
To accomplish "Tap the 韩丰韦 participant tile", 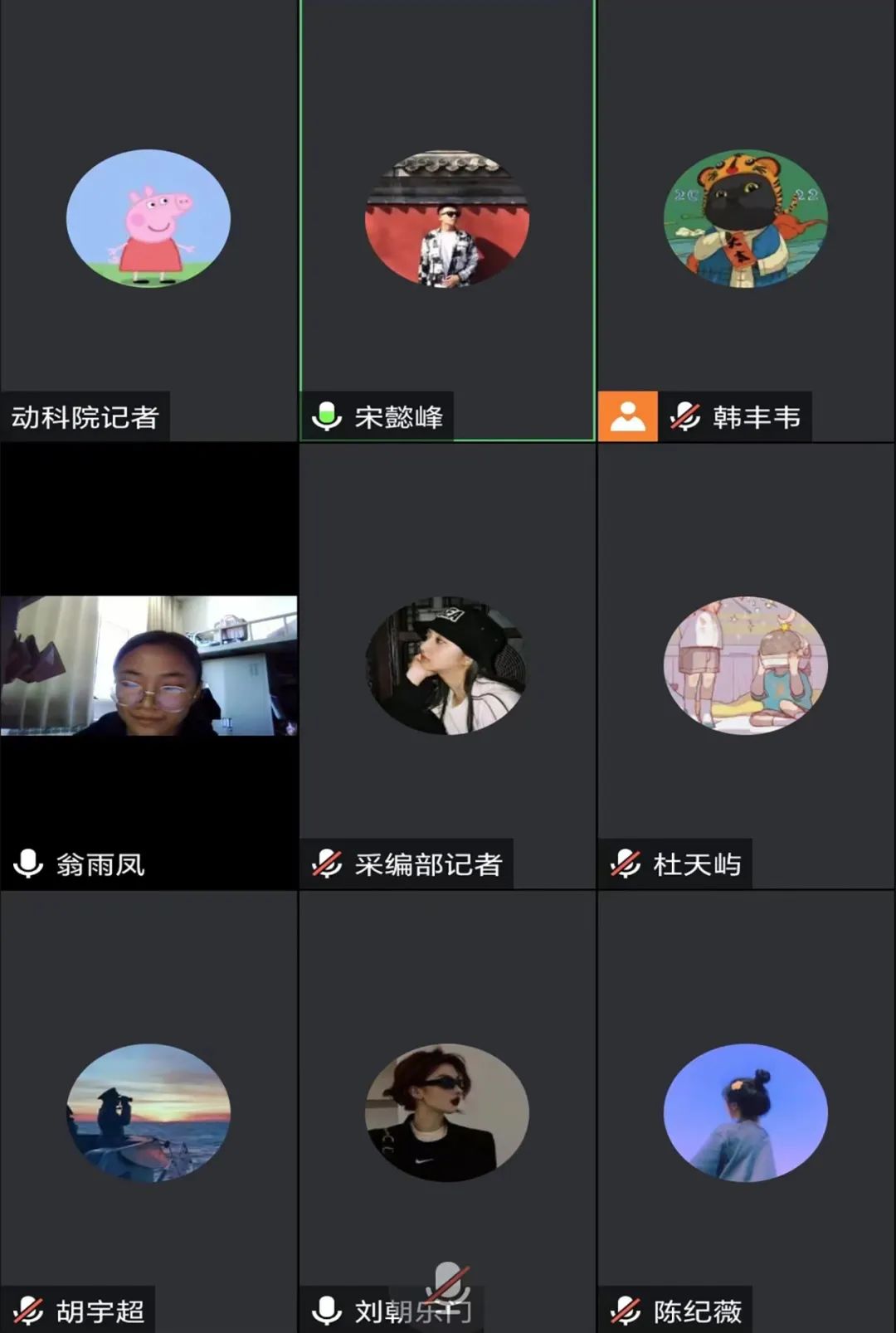I will (746, 220).
